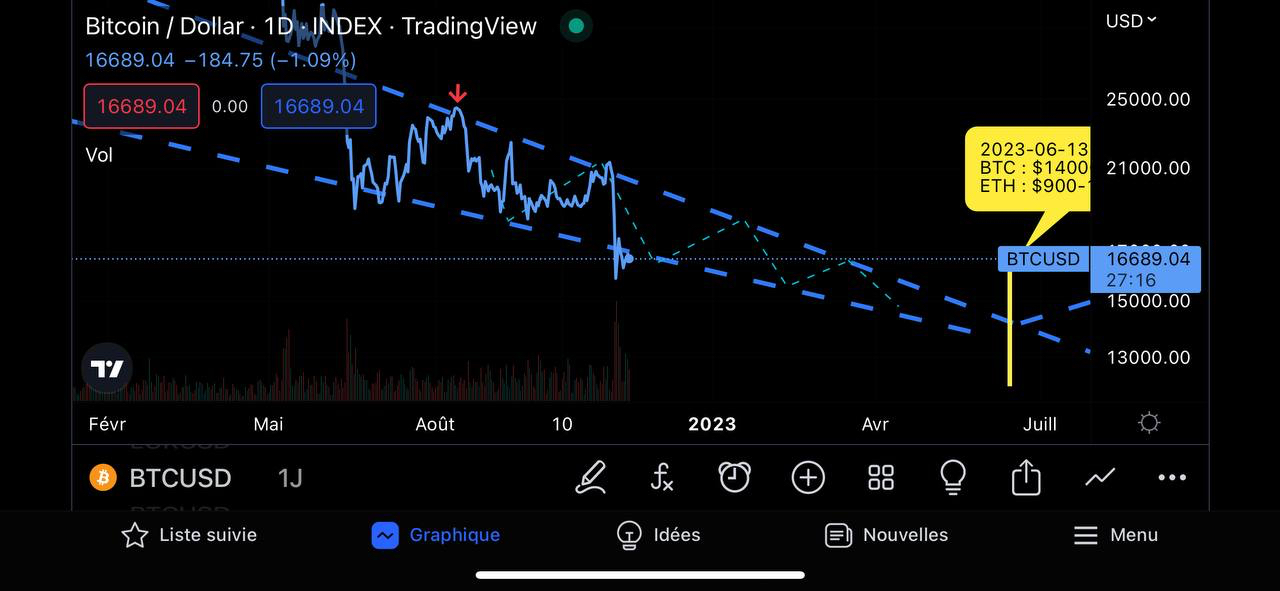Screen dimensions: 1280x591
Task: Select the Graphique tab
Action: click(435, 535)
